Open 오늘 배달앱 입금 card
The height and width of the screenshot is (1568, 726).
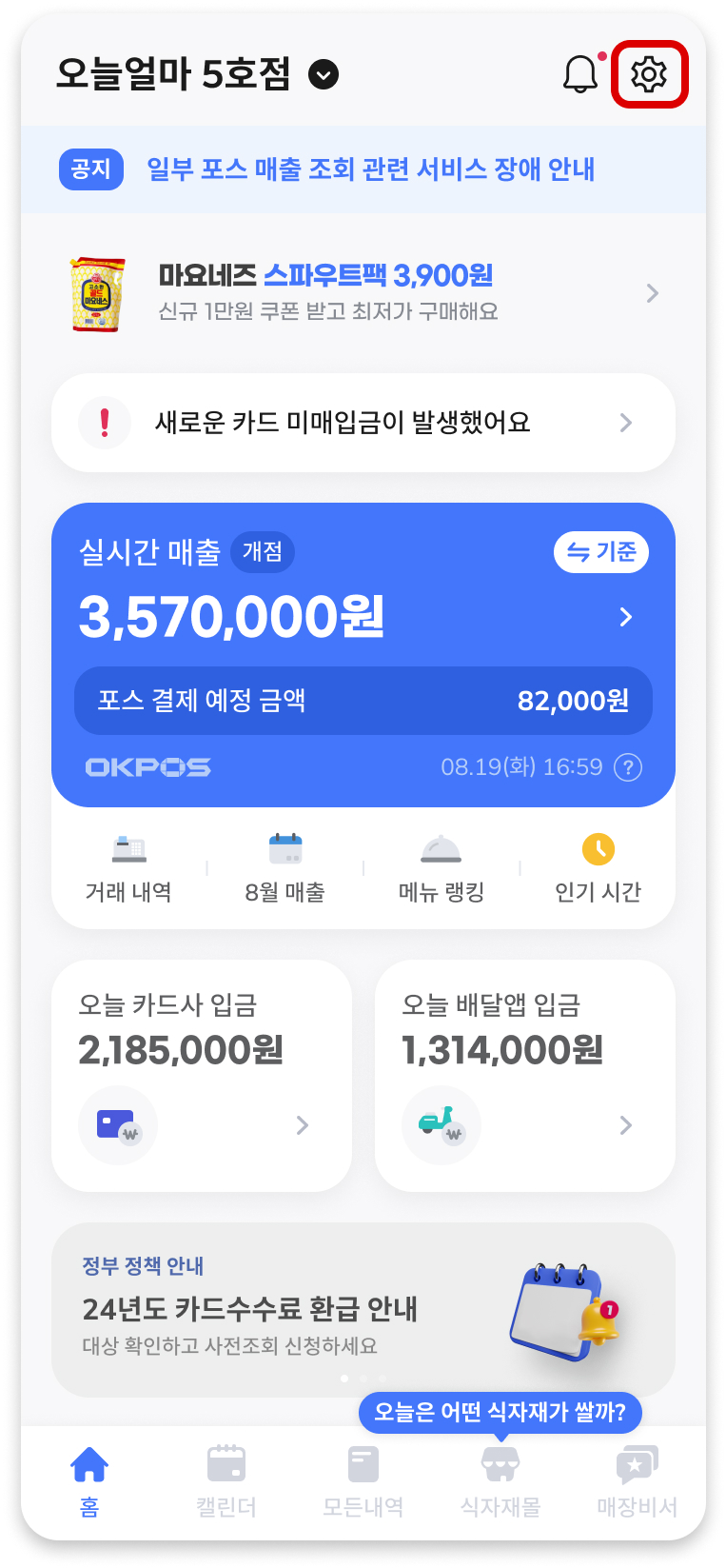coord(525,1075)
